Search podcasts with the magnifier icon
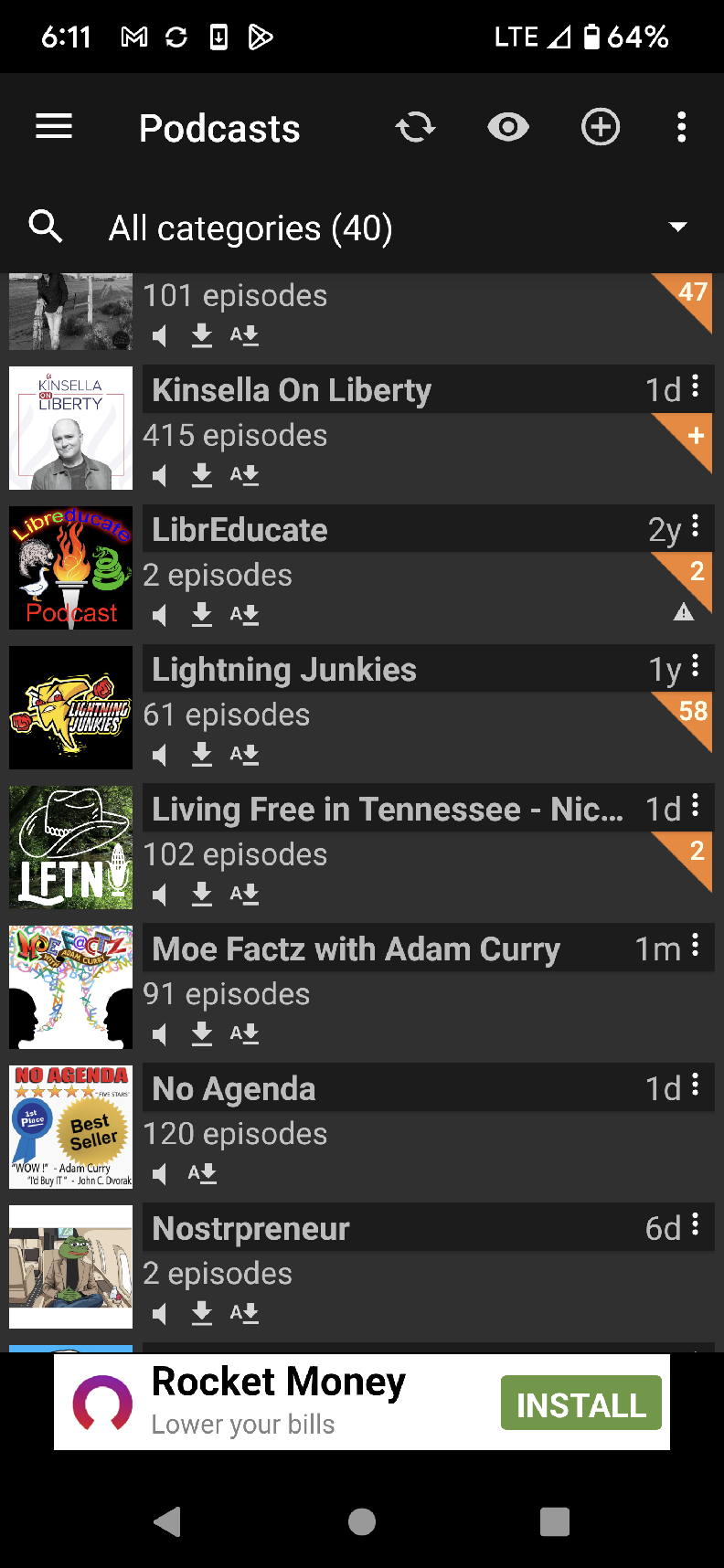Screen dimensions: 724x1568 [46, 227]
